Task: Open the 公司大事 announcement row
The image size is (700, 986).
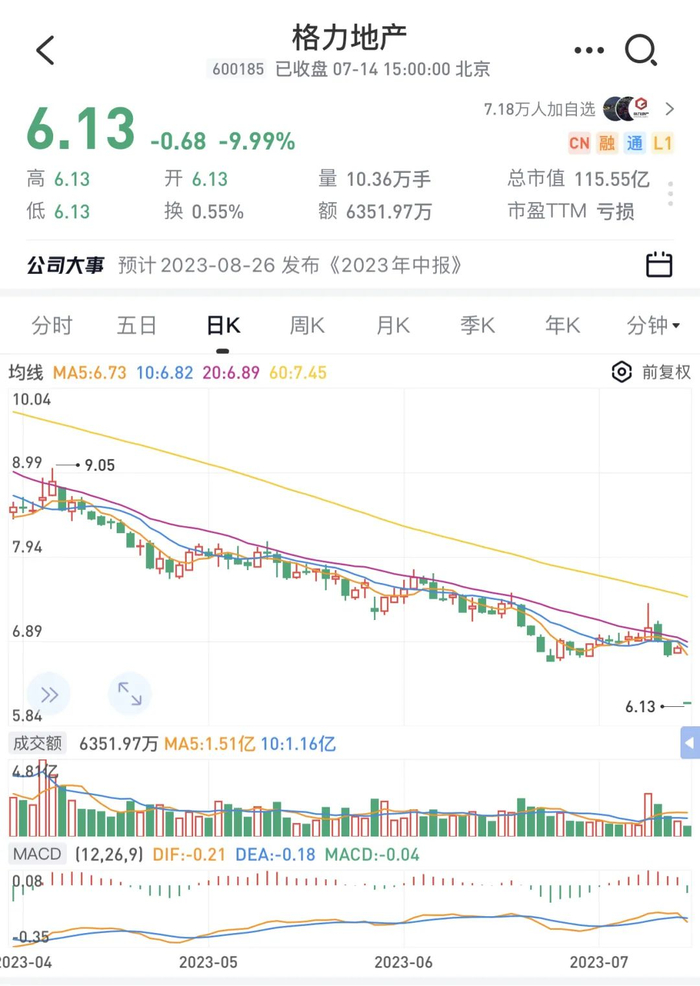Action: (x=245, y=265)
